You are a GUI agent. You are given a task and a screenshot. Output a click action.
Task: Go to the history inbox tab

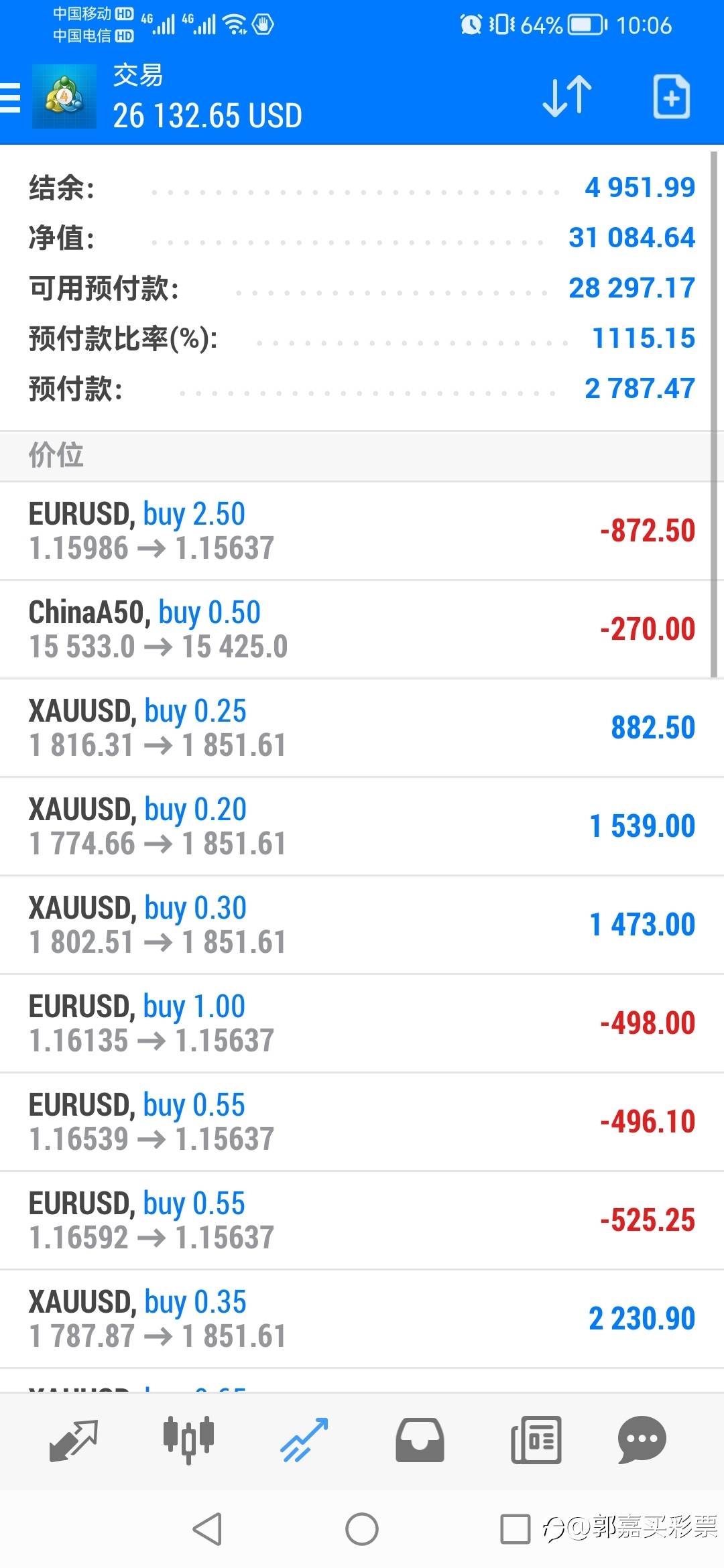coord(420,1440)
